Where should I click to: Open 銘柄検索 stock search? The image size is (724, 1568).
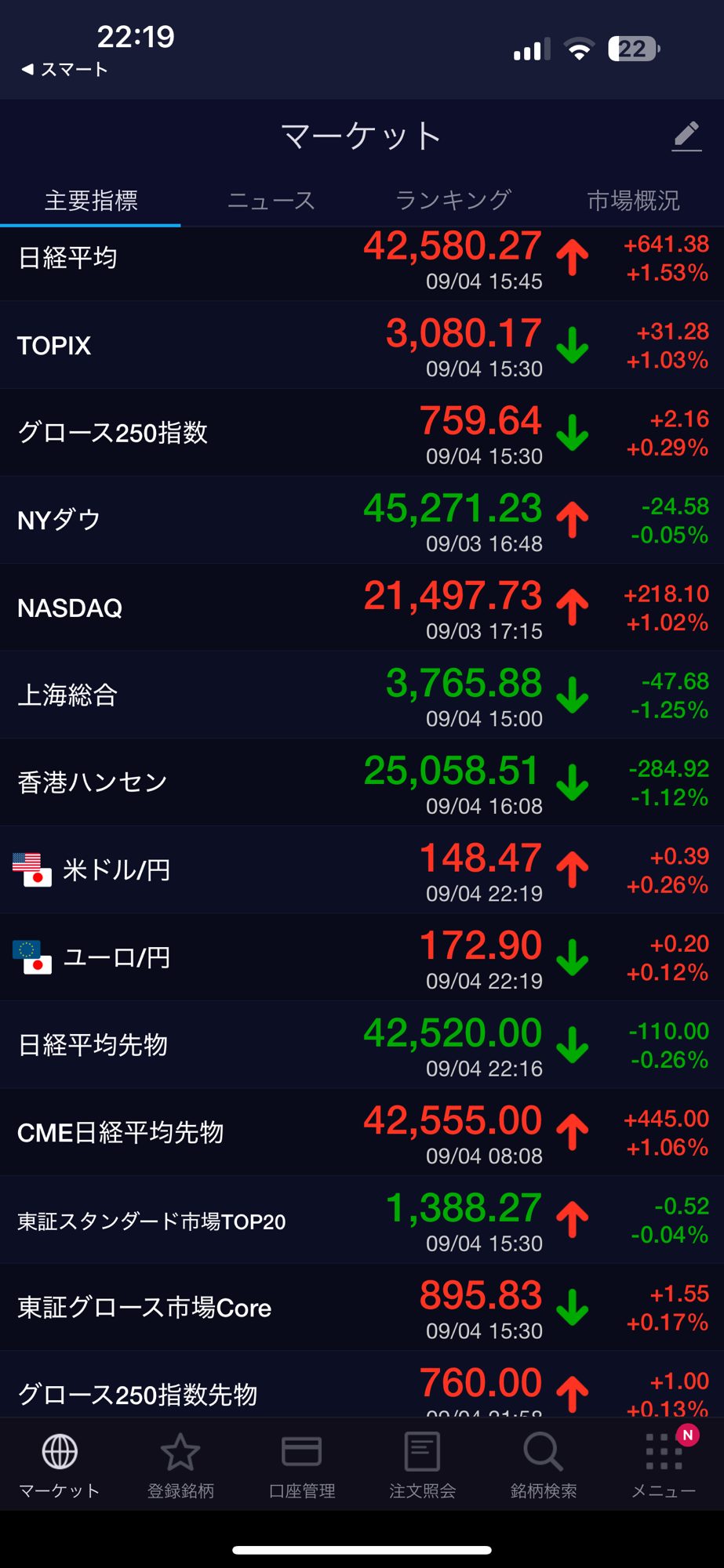point(543,1465)
